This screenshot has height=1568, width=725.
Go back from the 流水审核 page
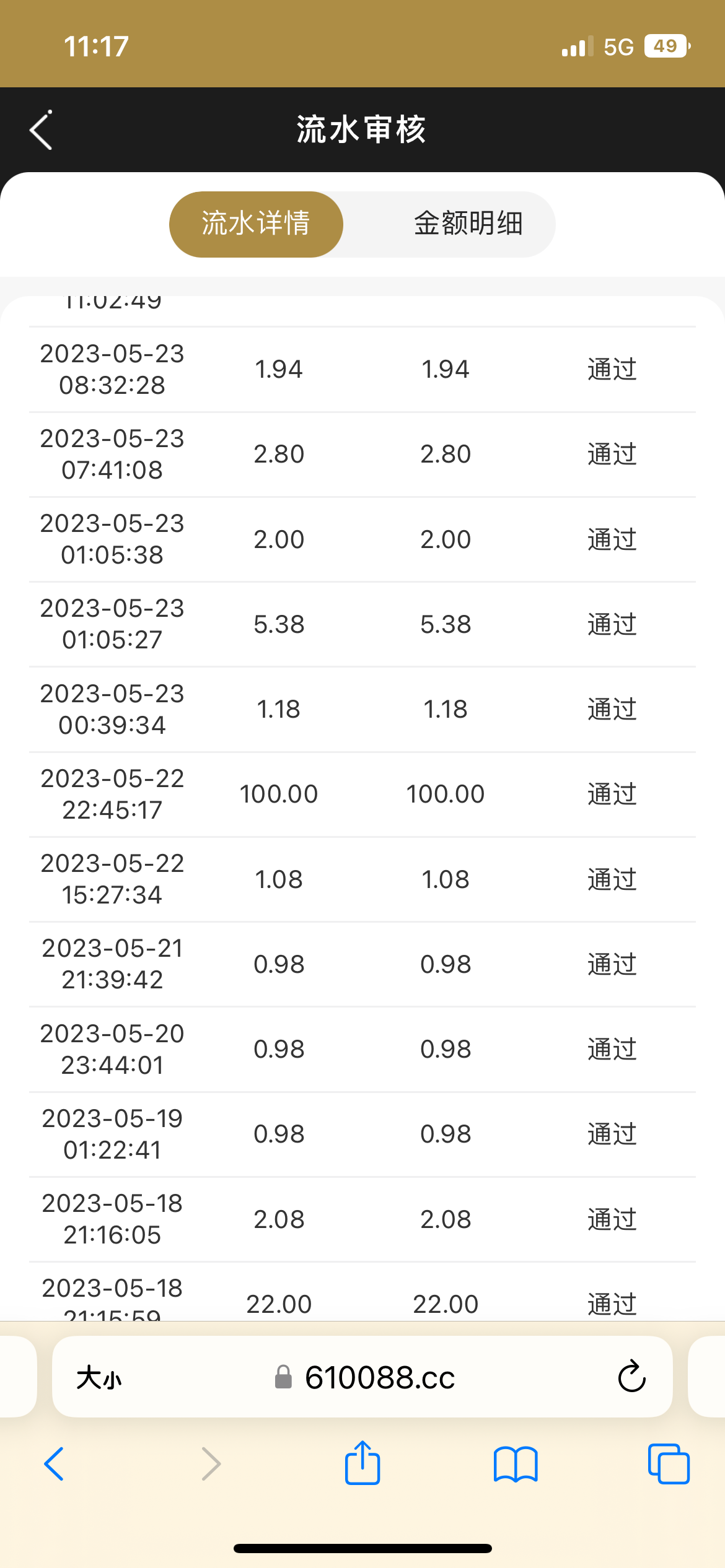(x=41, y=130)
